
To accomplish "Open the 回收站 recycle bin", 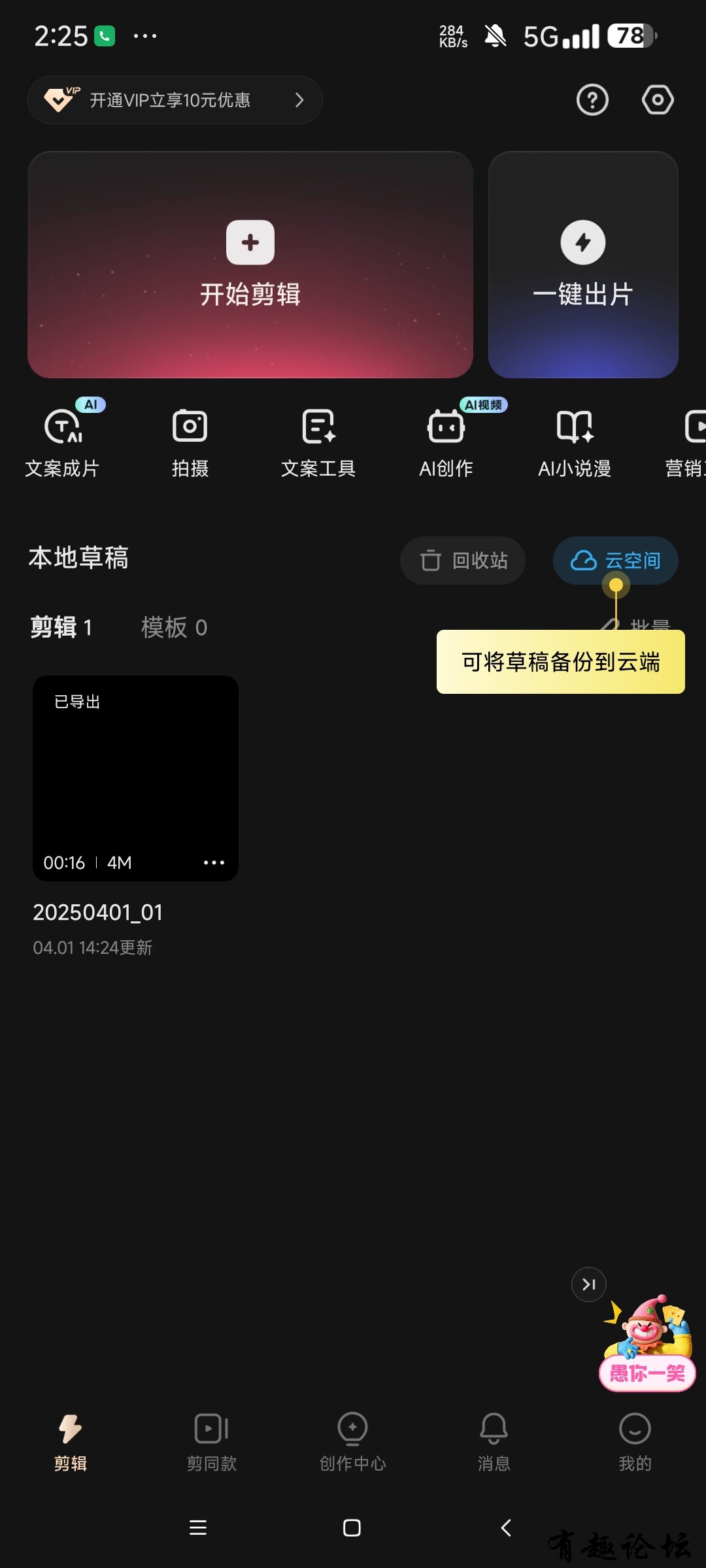I will tap(463, 561).
